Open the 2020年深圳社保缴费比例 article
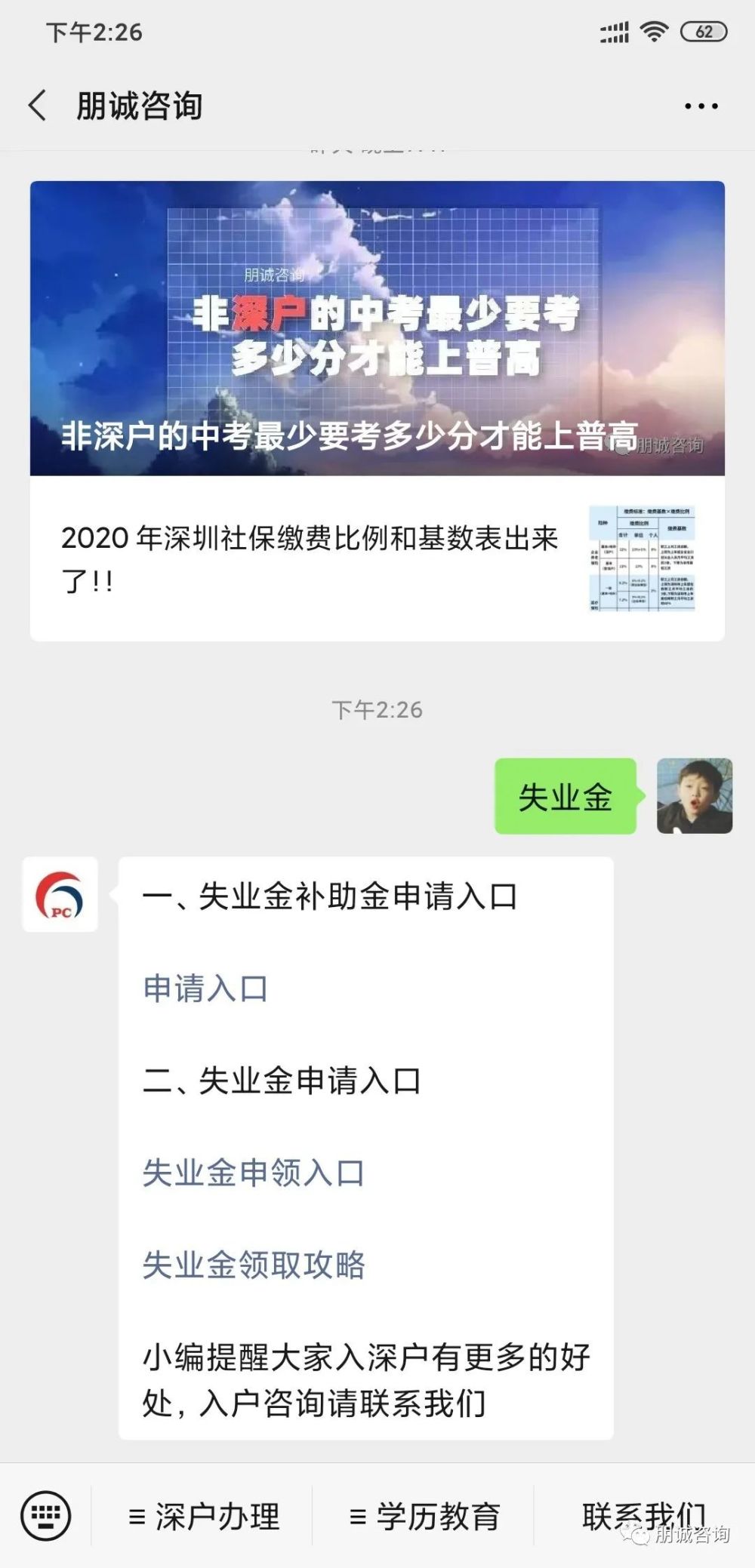This screenshot has height=1568, width=755. pos(377,559)
